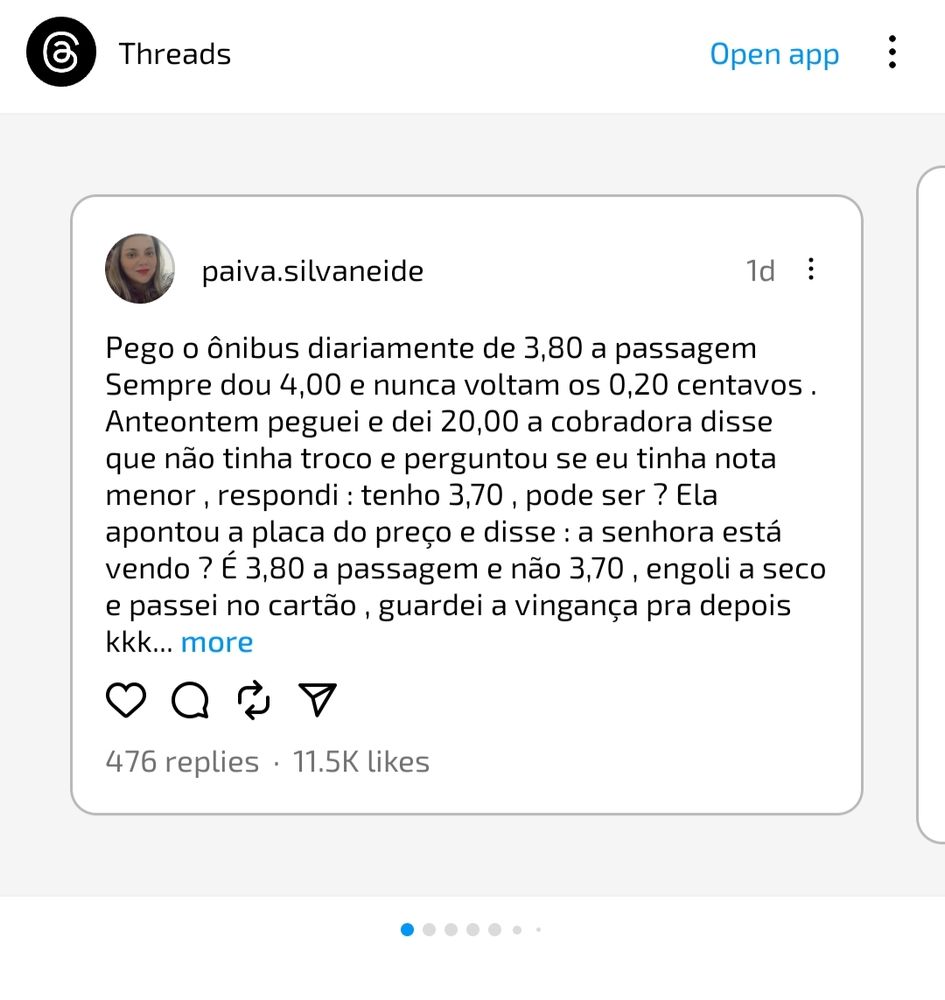View paiva.silvaneide's profile picture
Screen dimensions: 945x1000
pyautogui.click(x=139, y=269)
